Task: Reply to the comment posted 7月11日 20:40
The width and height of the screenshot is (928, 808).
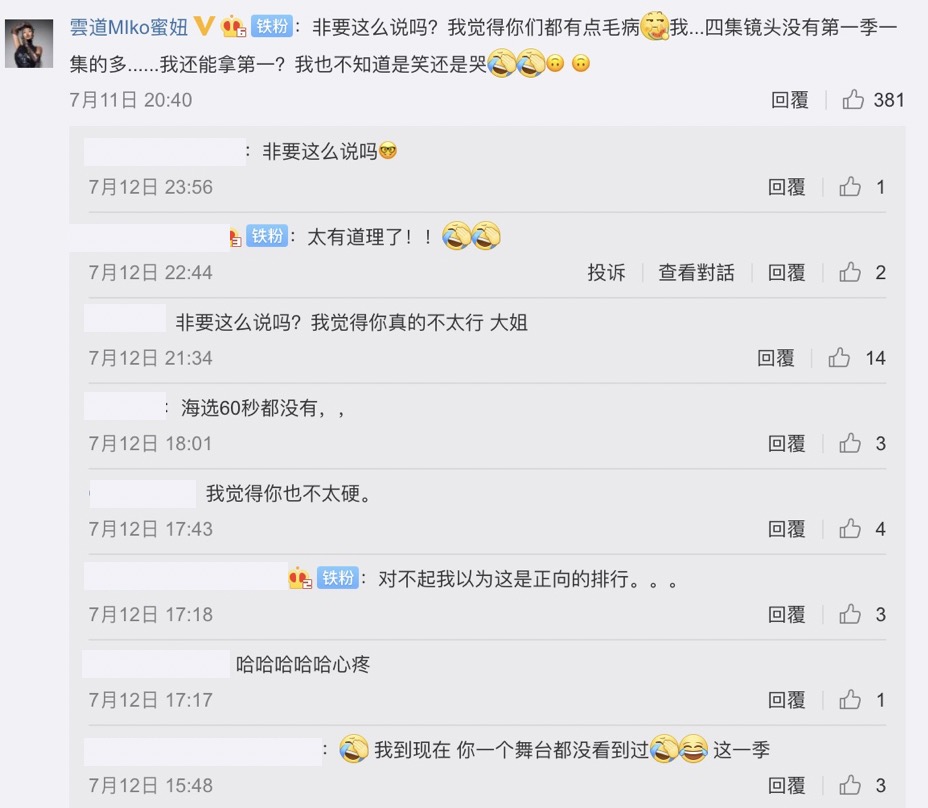Action: click(x=790, y=100)
